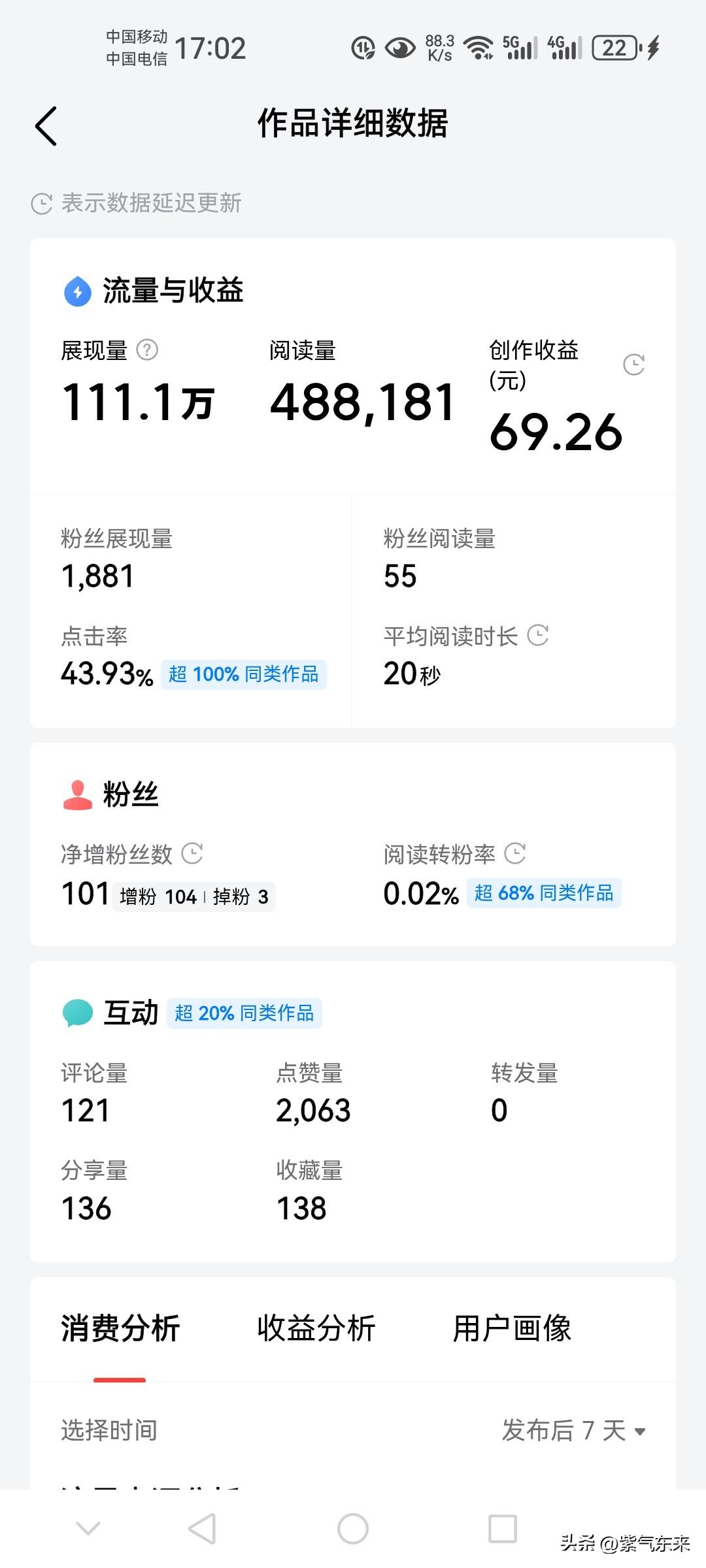
Task: Click the clock icon beside 净增粉丝数
Action: [x=193, y=853]
